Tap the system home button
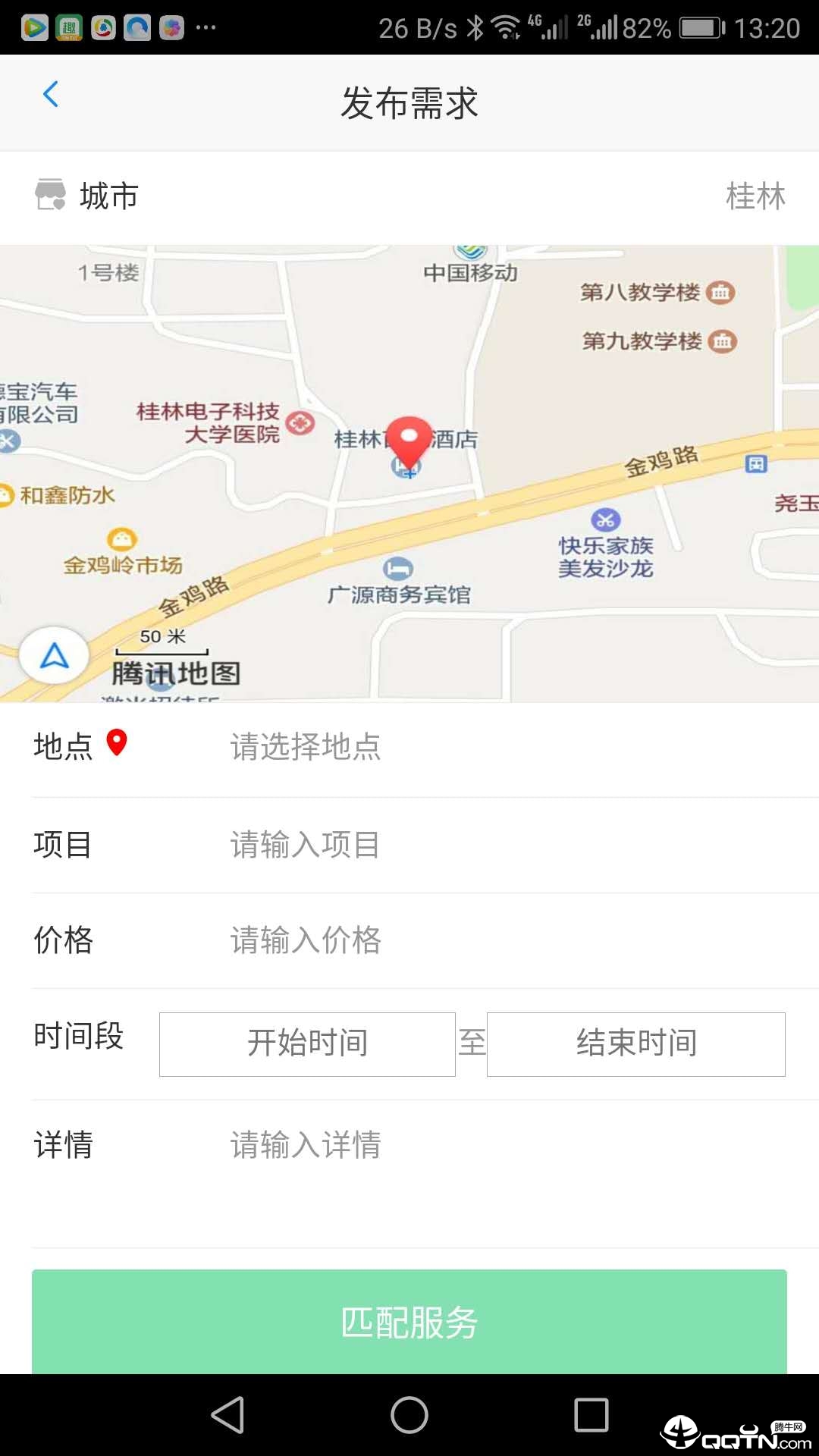Viewport: 819px width, 1456px height. point(409,1415)
